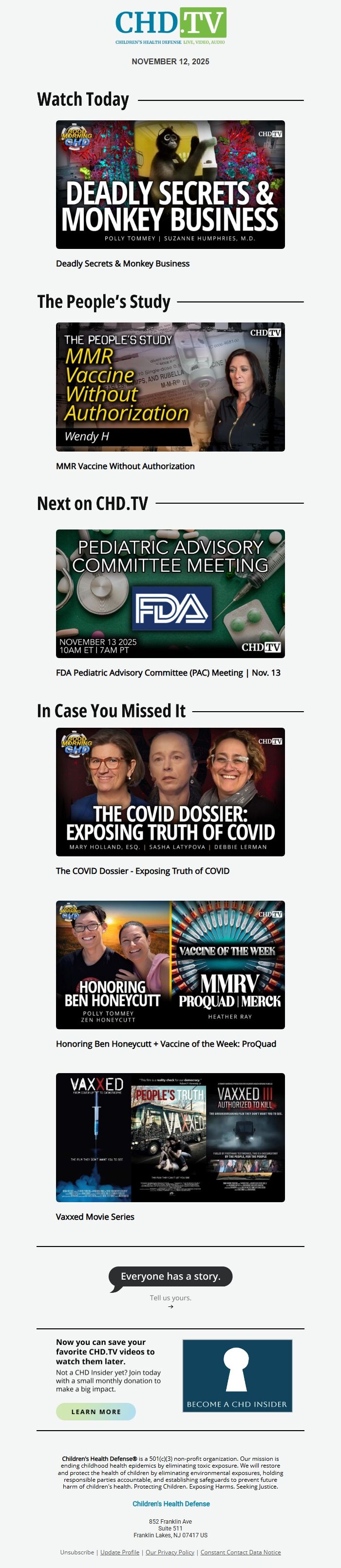This screenshot has height=1568, width=341.
Task: Watch The COVID Dossier video
Action: coord(170,792)
